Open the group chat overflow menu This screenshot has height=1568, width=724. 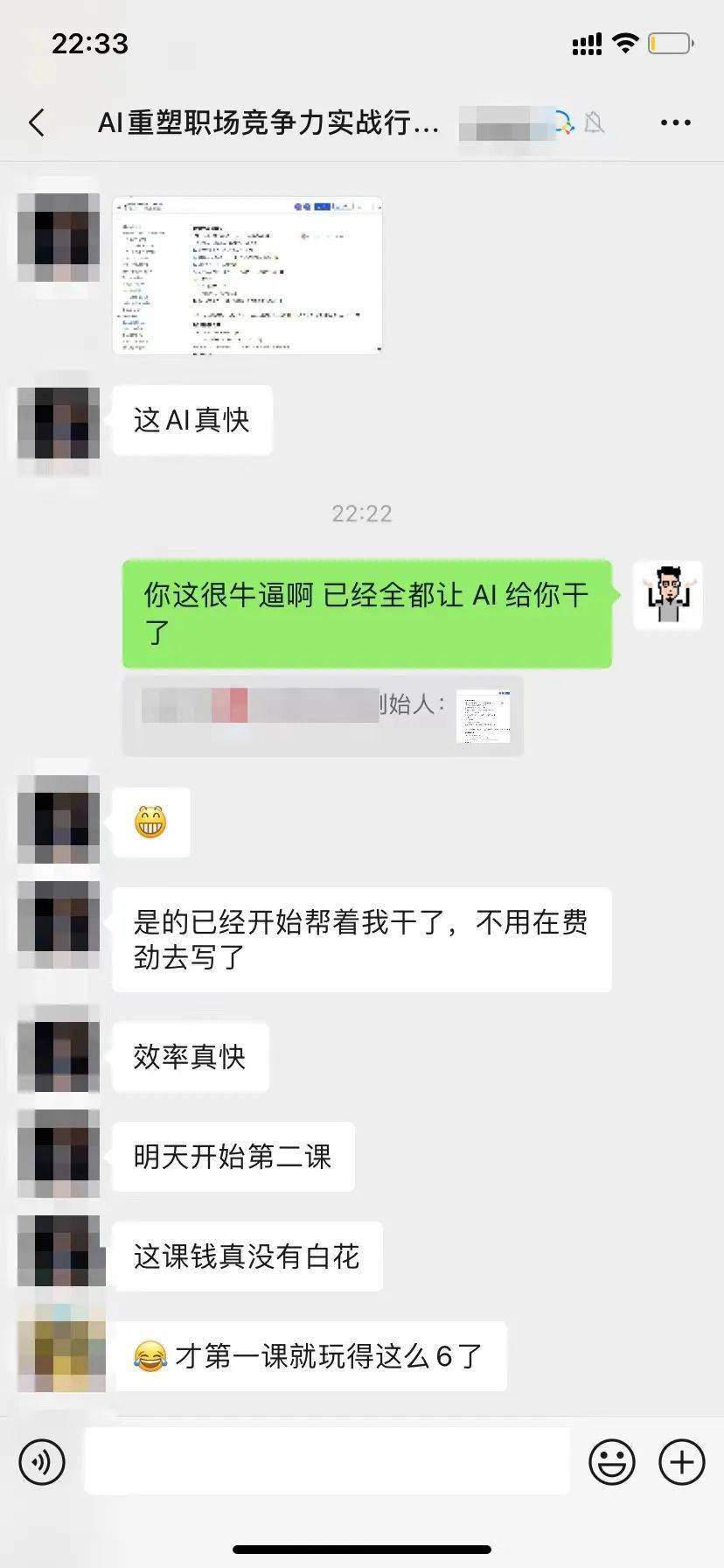[x=675, y=123]
